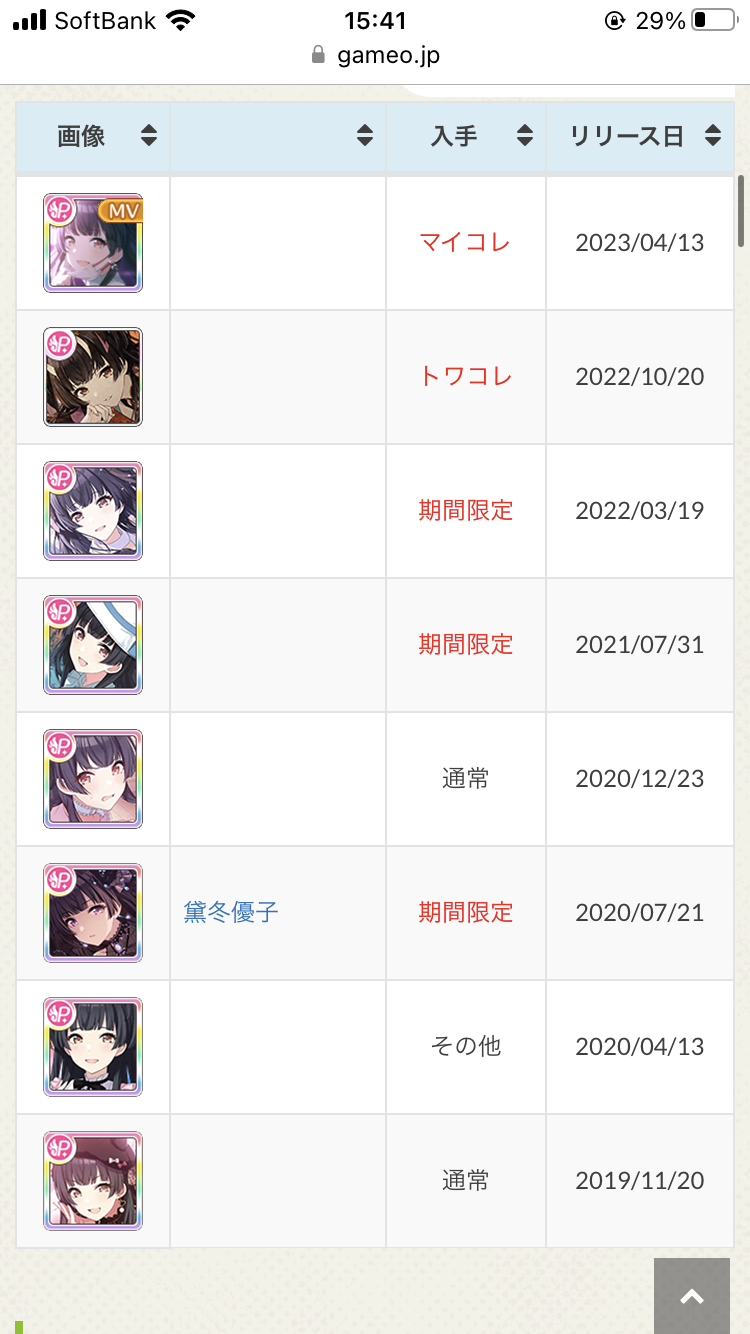Sort table by リリース日 column
Screen dimensions: 750x1334
[x=640, y=136]
